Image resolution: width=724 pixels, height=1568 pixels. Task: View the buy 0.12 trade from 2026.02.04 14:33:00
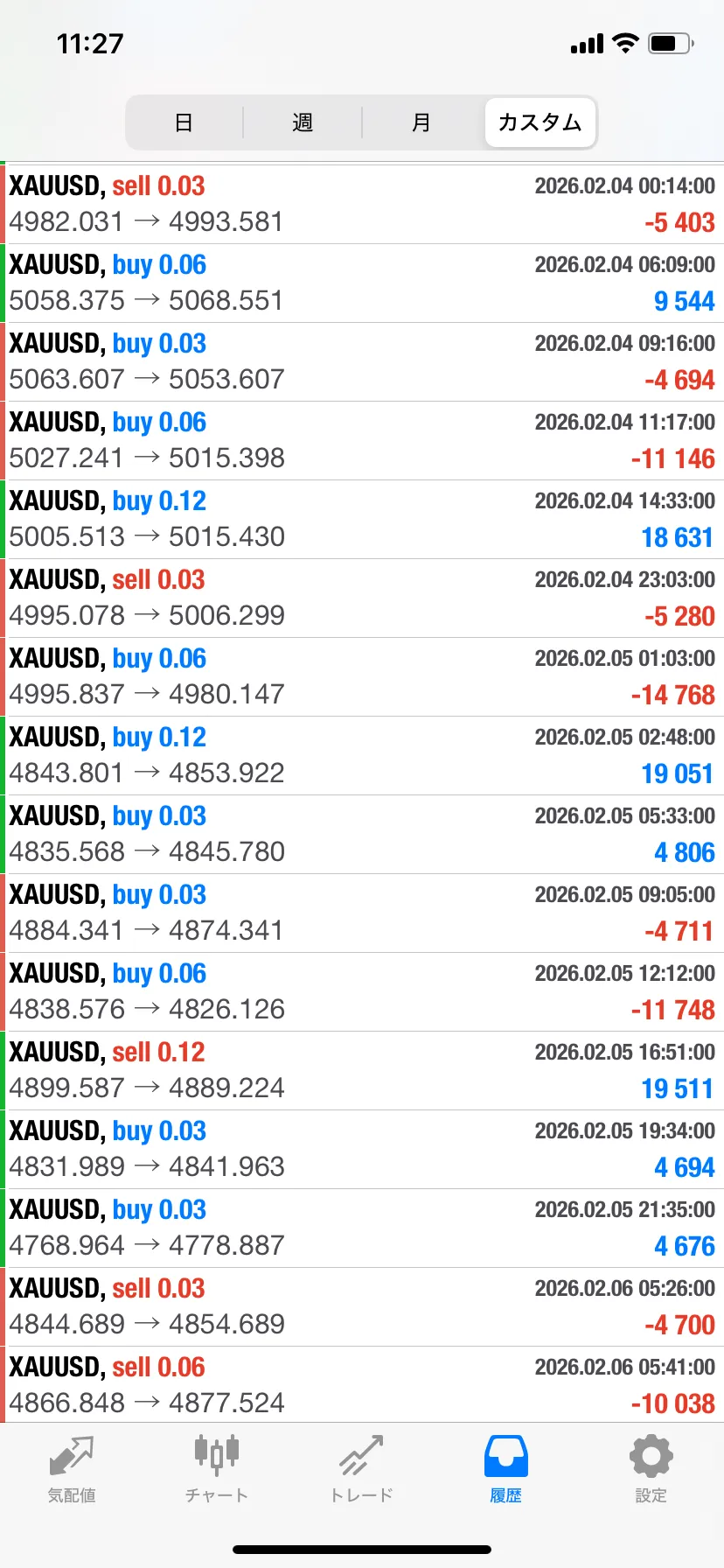(362, 519)
